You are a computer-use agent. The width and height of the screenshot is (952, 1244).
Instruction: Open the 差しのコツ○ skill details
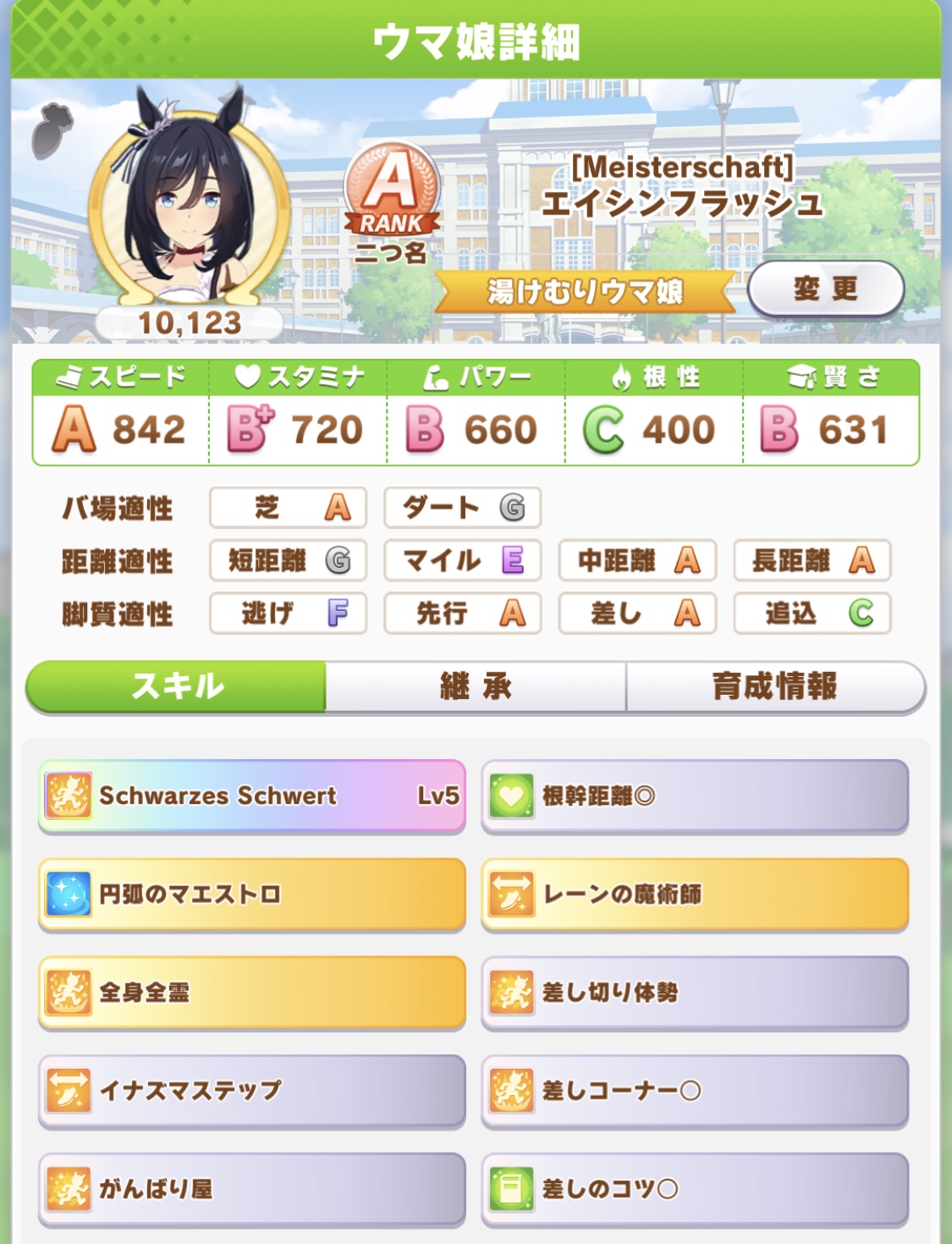tap(695, 1189)
